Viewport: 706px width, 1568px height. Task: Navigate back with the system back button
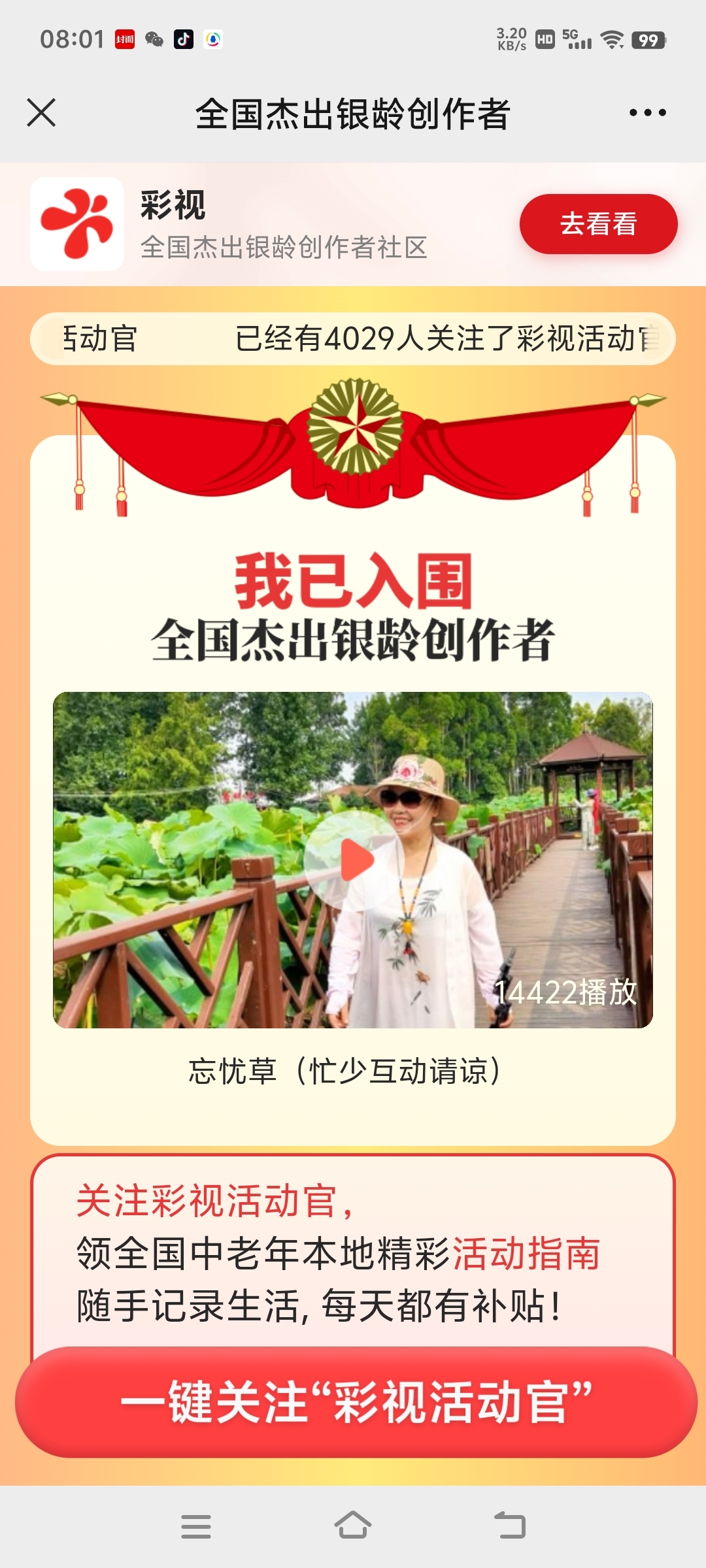tap(510, 1526)
